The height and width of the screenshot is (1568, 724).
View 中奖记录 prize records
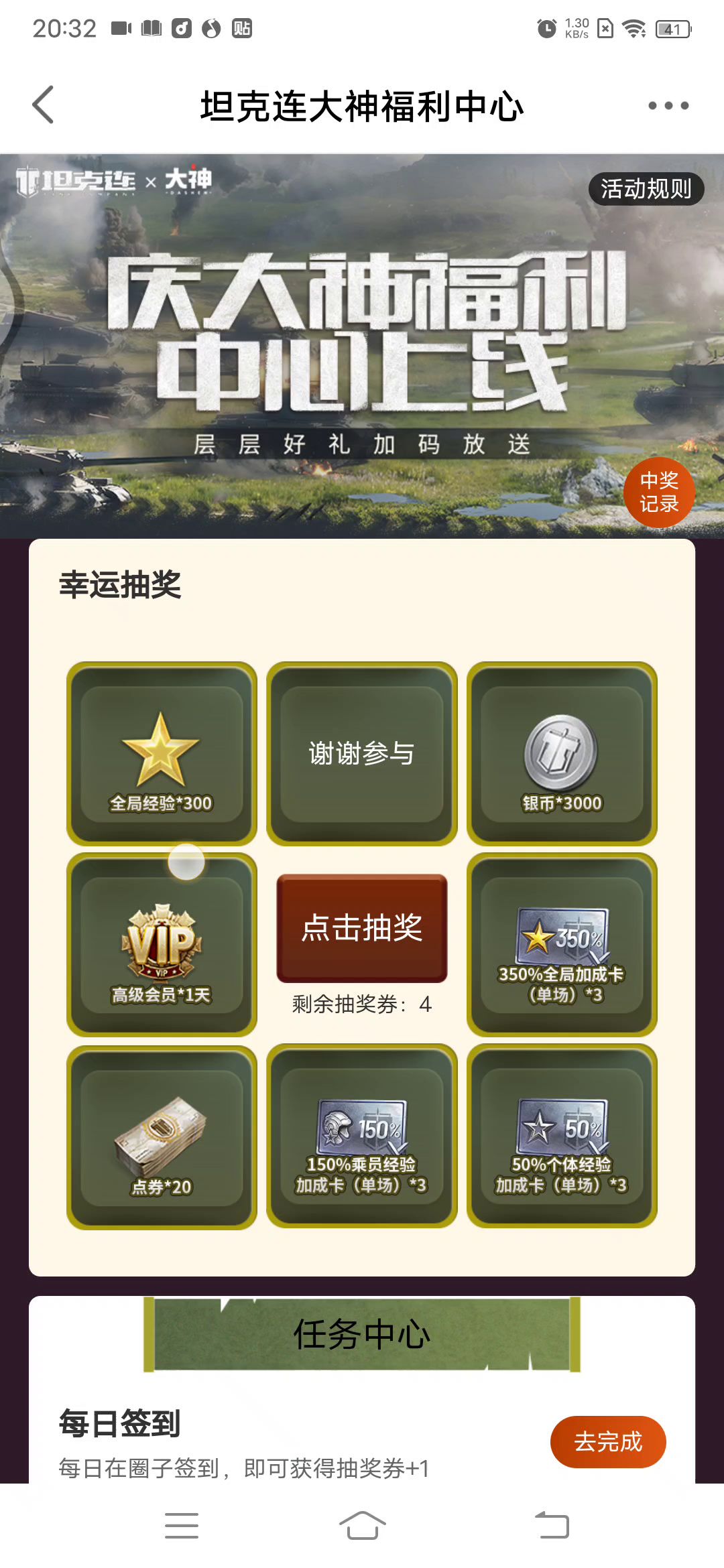pyautogui.click(x=659, y=493)
